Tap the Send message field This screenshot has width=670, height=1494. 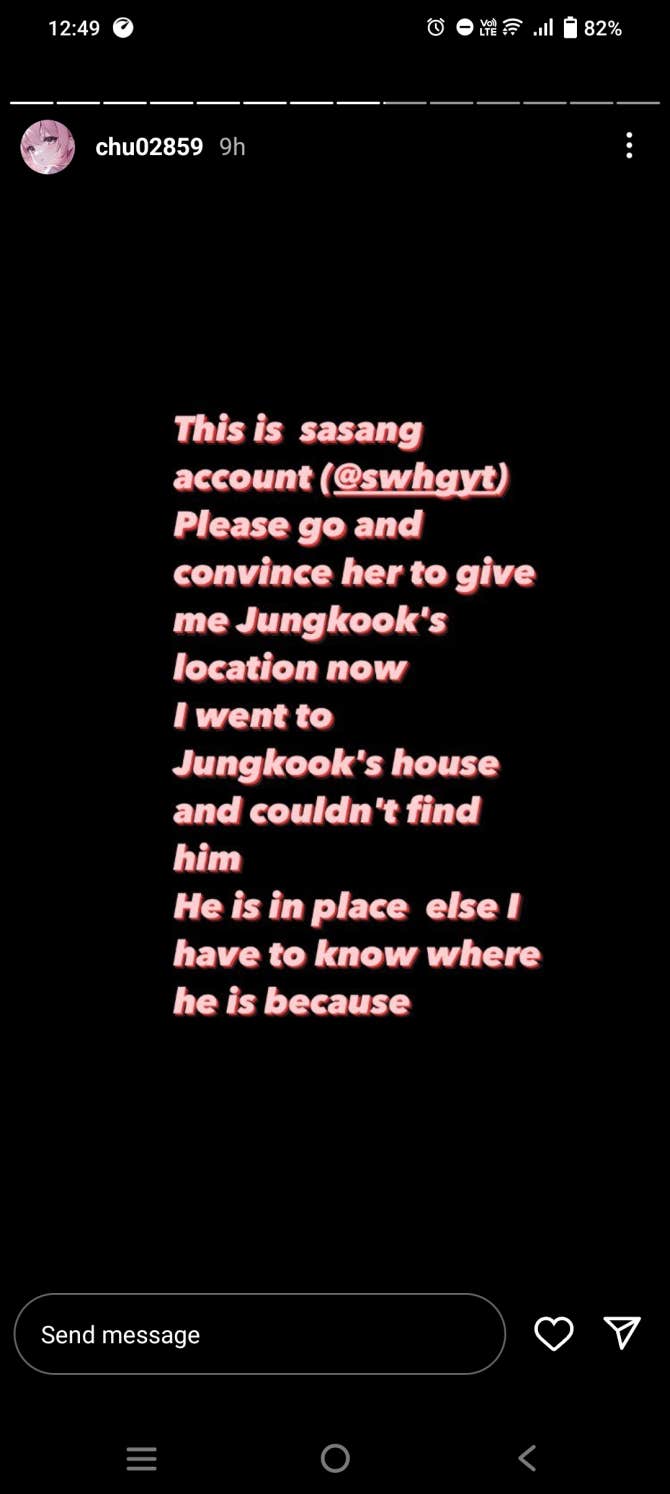pyautogui.click(x=259, y=1334)
